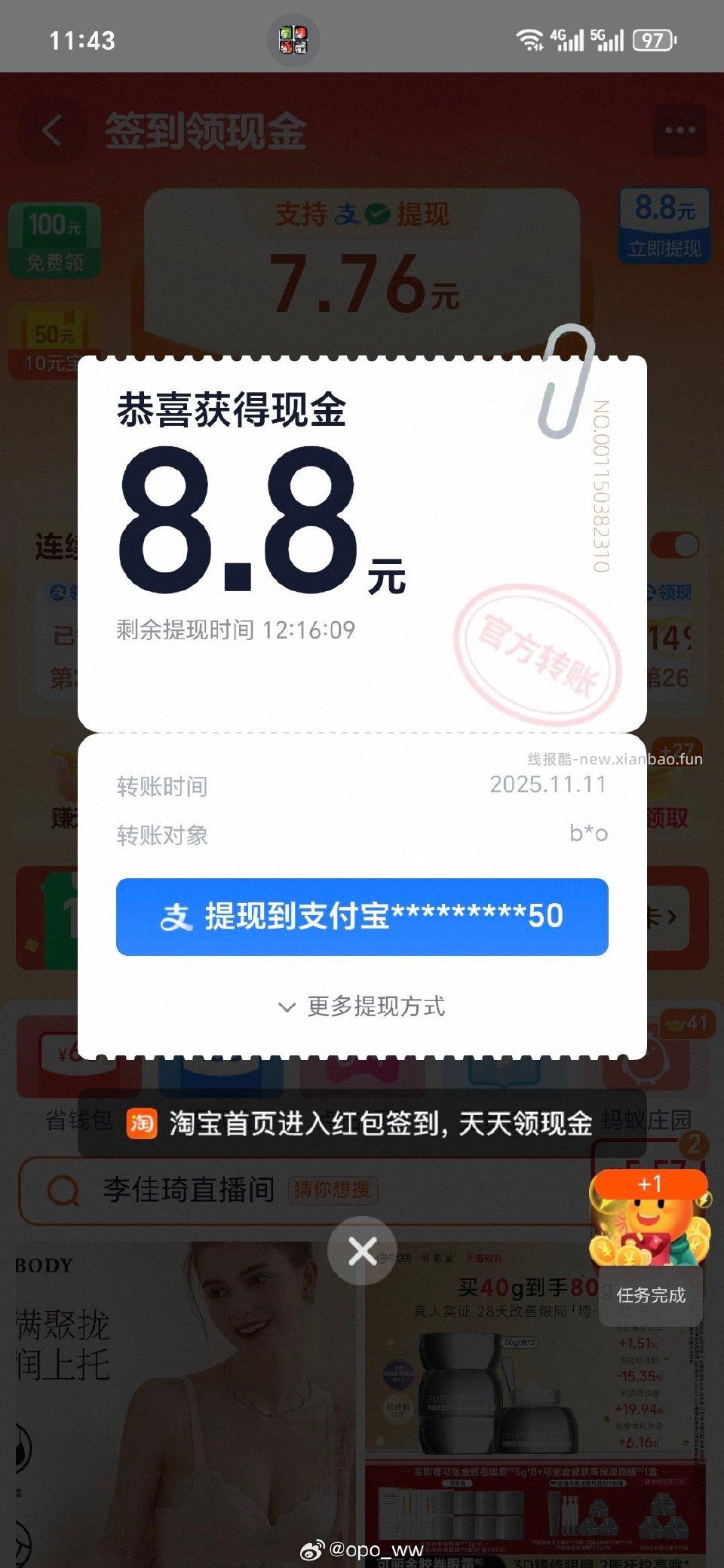
Task: Tap the 100元免费领 red envelope badge
Action: point(53,239)
